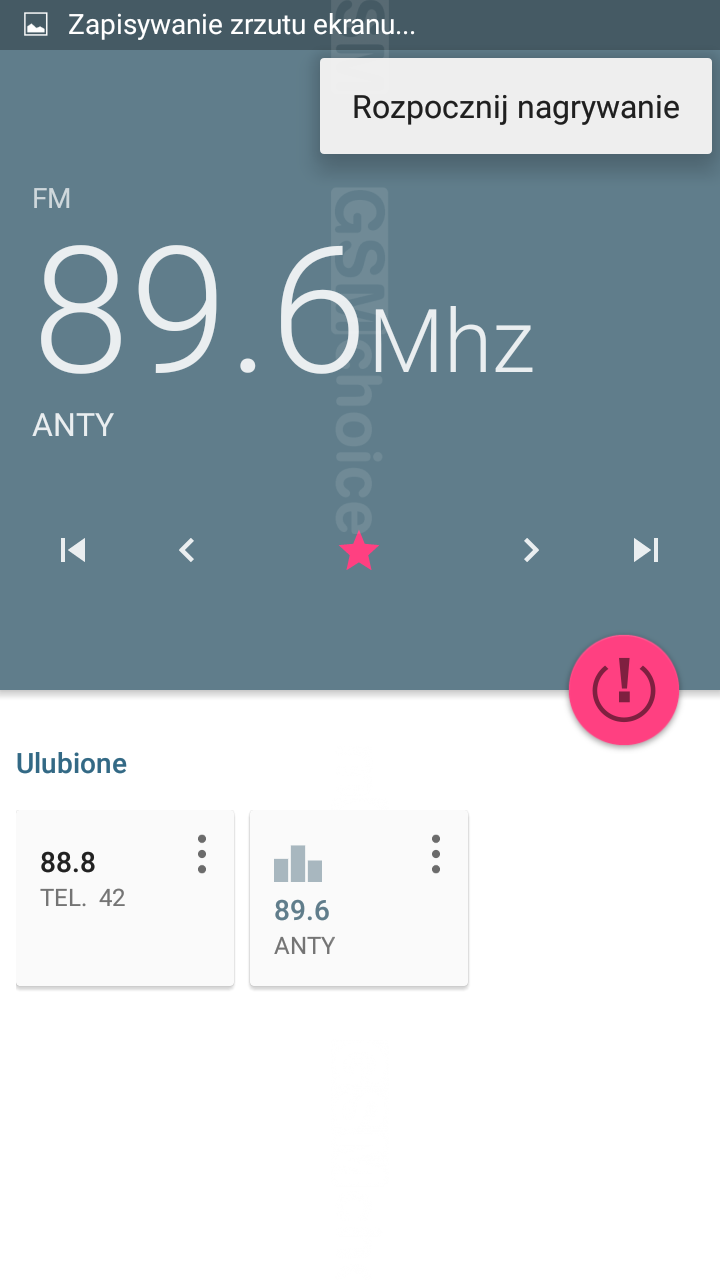Jump to the previous station
Screen dimensions: 720x1280
coord(73,550)
